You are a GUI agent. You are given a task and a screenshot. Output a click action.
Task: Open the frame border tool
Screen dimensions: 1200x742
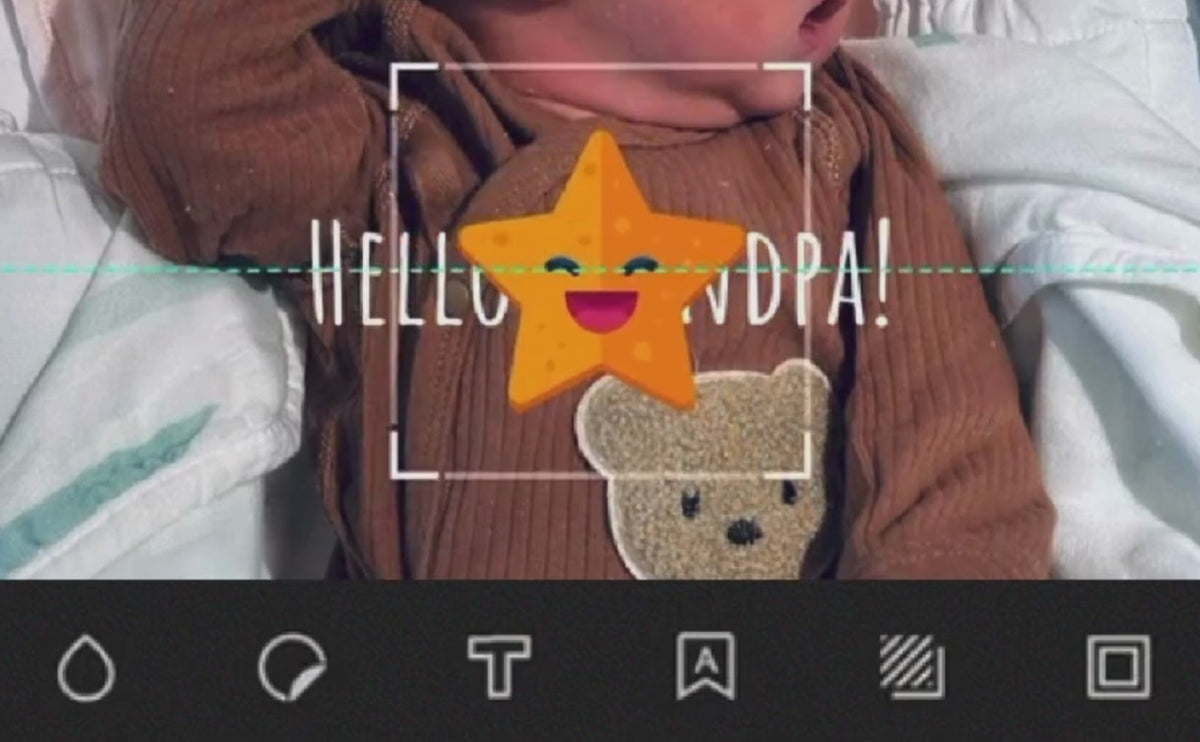pos(1118,666)
